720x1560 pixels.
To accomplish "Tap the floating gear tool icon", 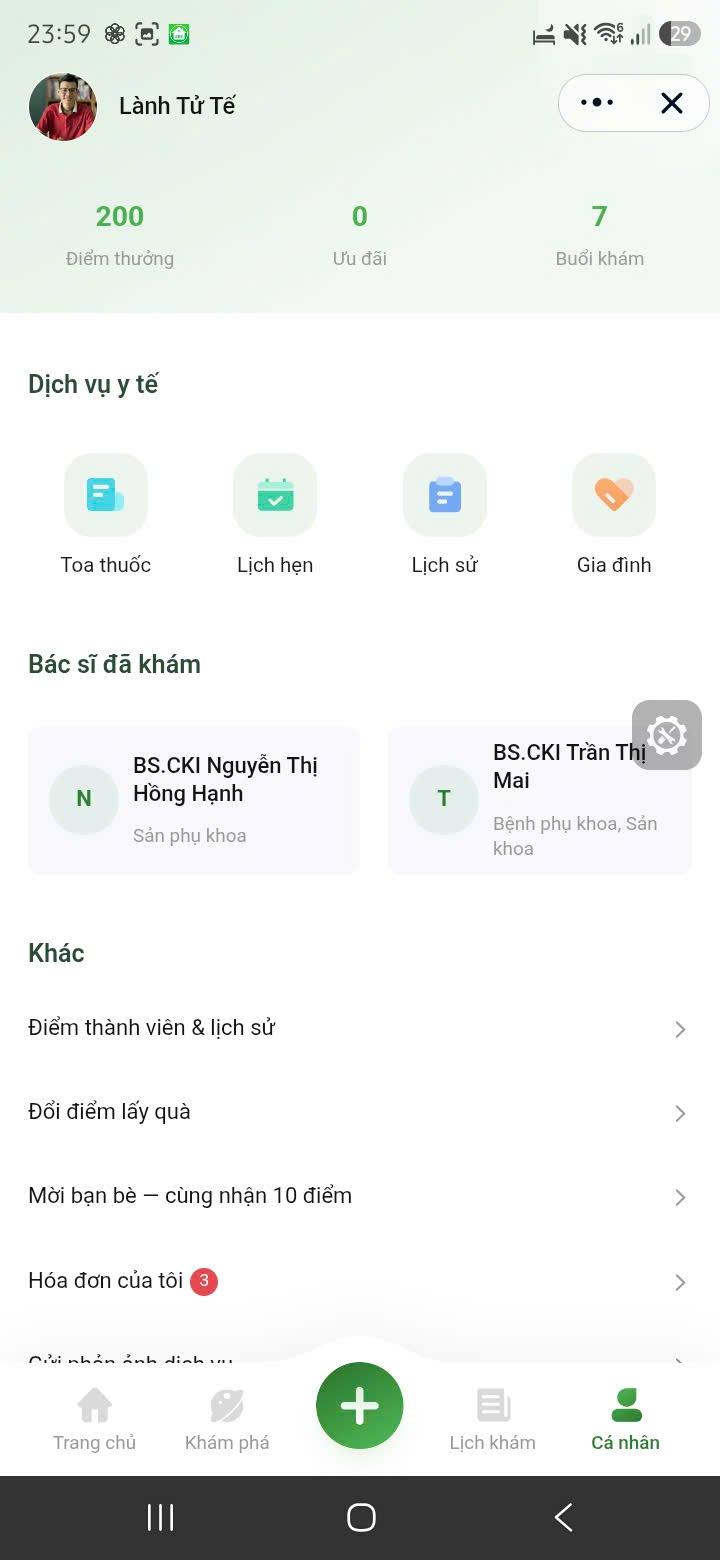I will pyautogui.click(x=667, y=735).
